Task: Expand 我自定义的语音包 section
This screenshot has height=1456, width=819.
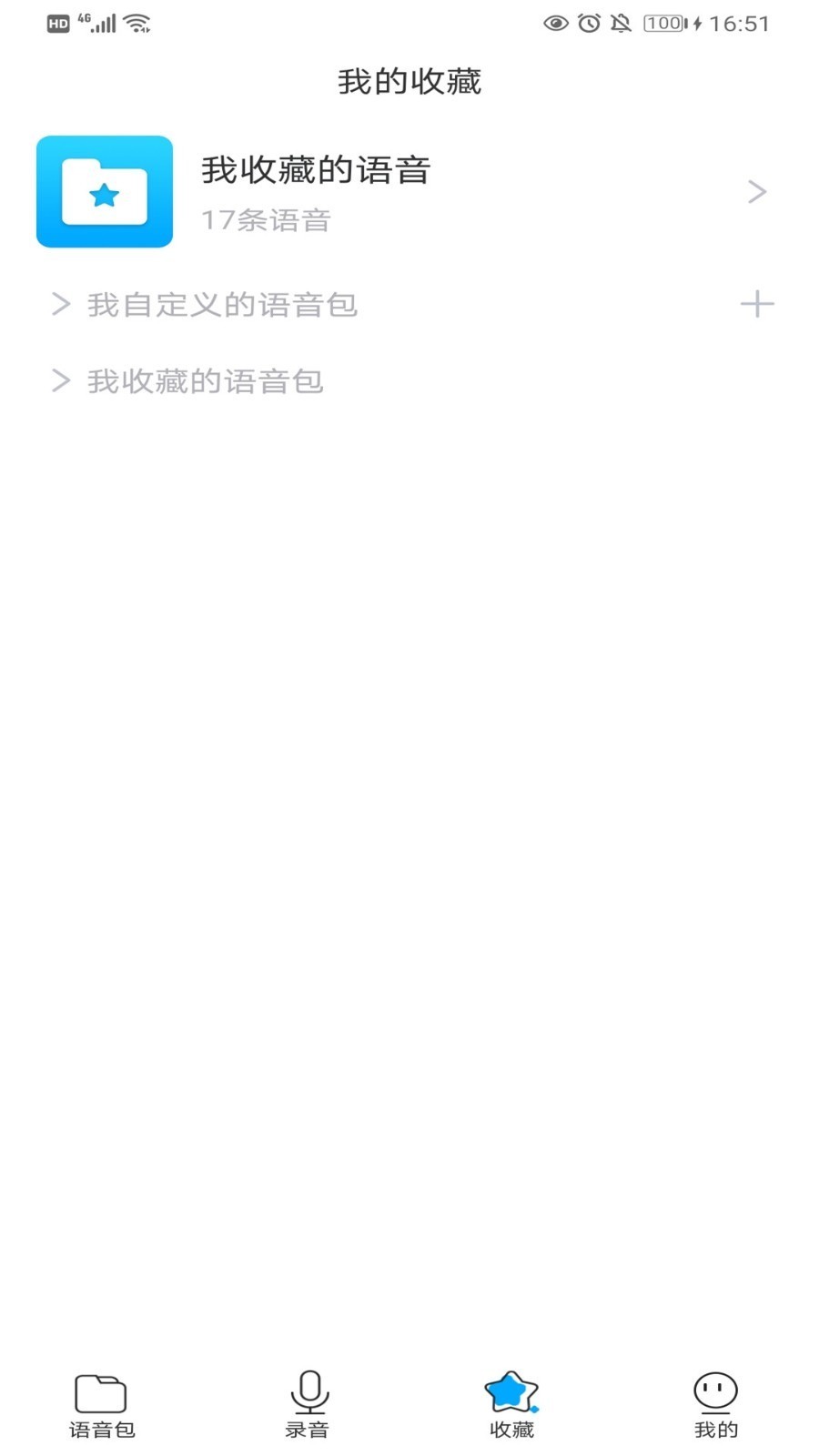Action: pos(205,305)
